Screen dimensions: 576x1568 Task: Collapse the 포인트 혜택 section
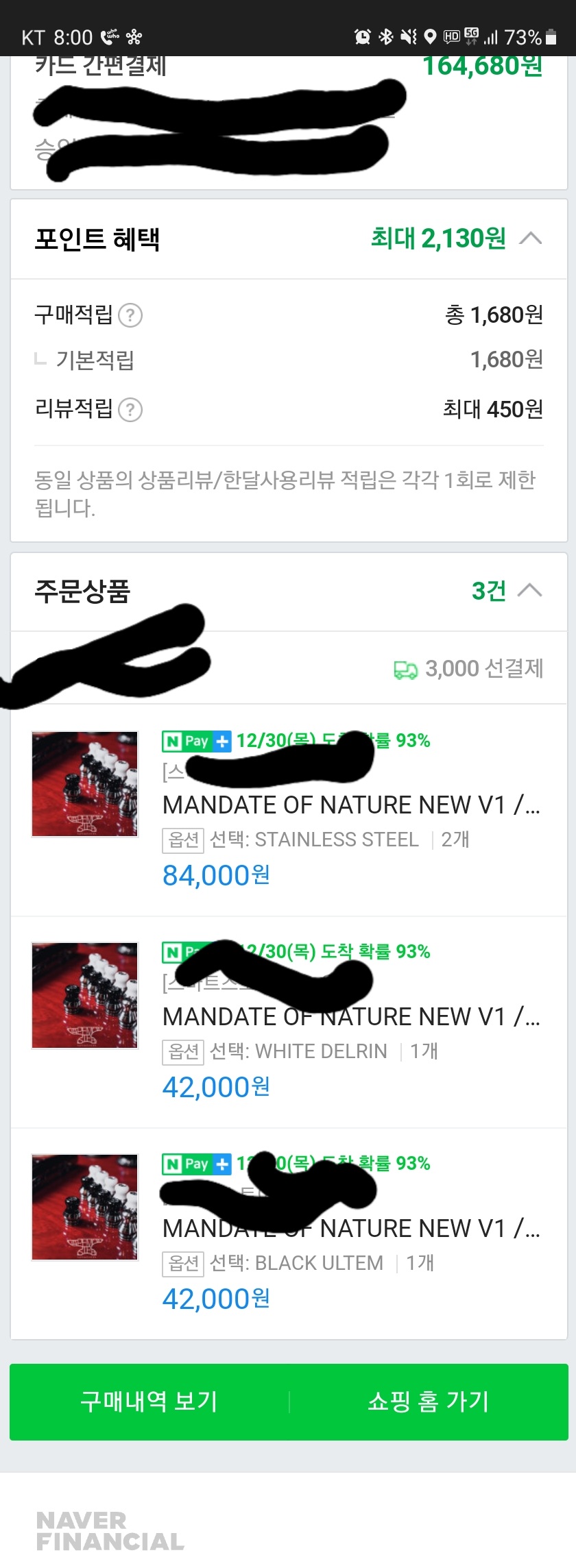tap(530, 238)
